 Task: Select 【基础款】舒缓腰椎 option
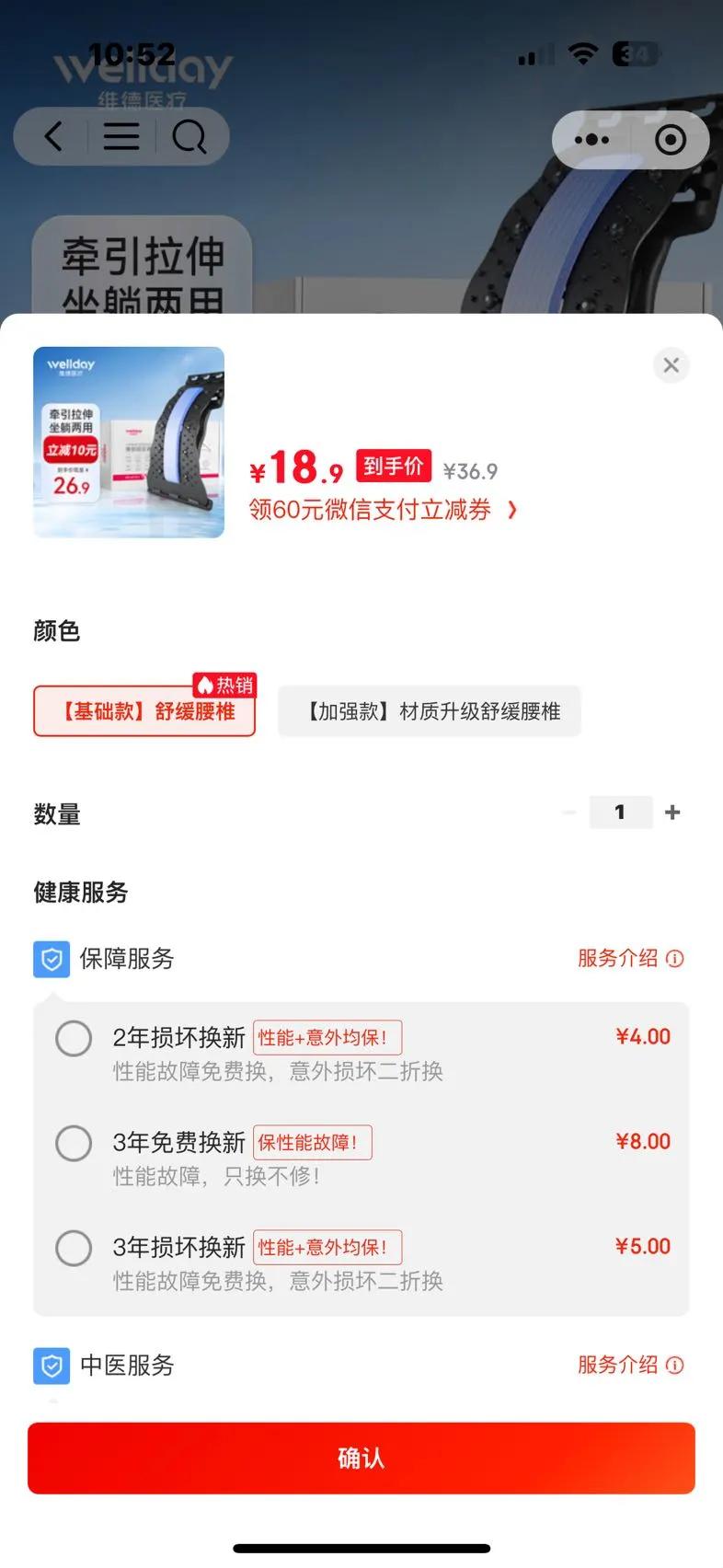pos(144,711)
